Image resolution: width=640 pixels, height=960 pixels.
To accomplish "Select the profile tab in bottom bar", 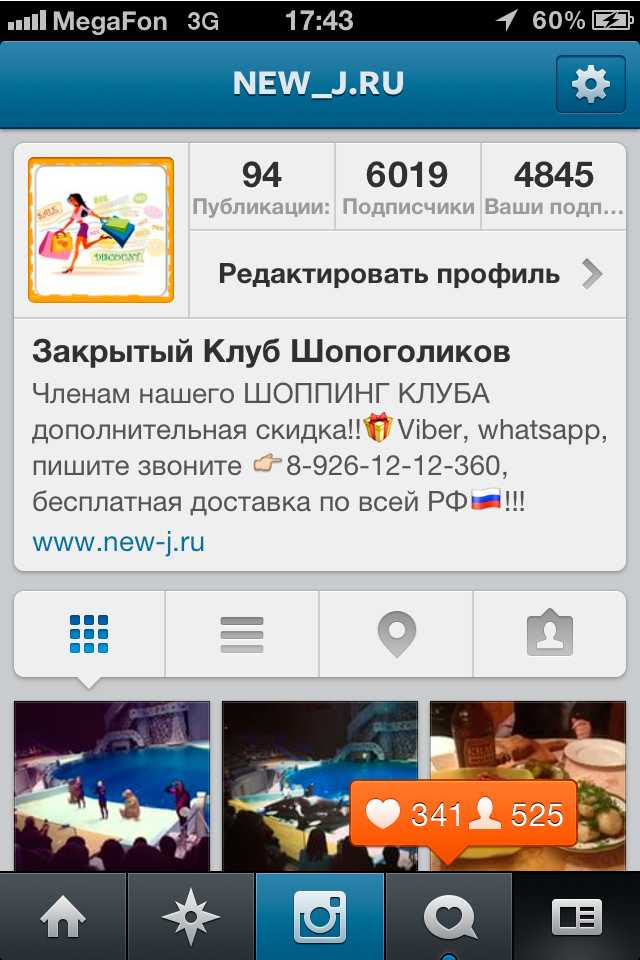I will (x=577, y=916).
